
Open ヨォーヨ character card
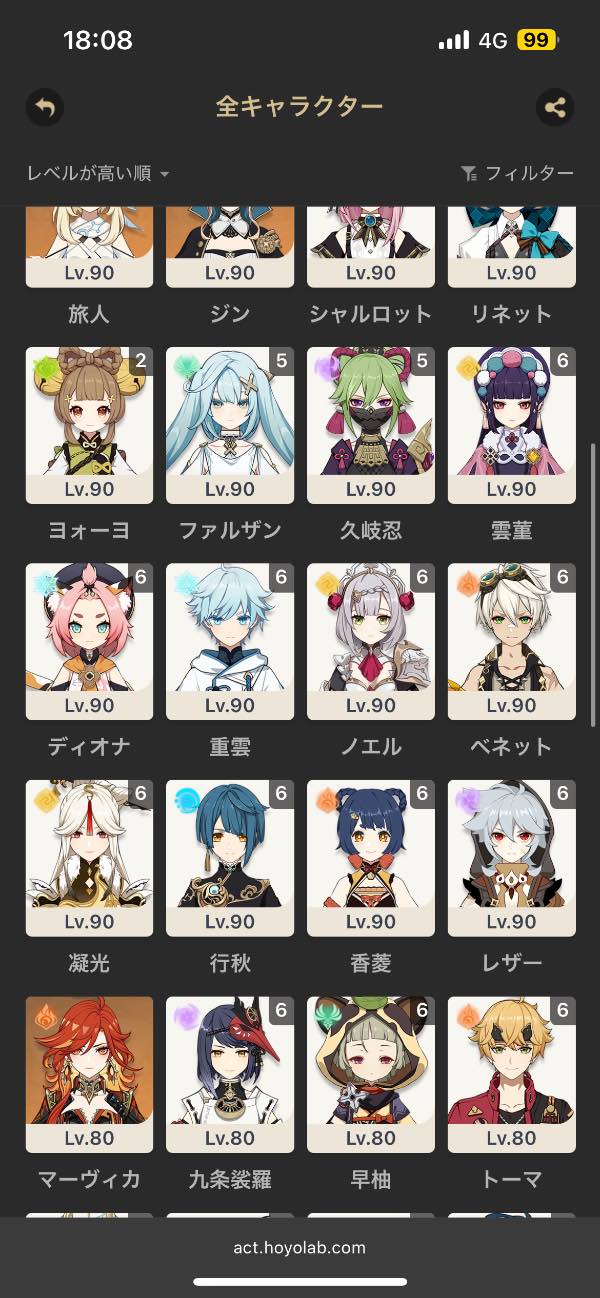click(89, 425)
